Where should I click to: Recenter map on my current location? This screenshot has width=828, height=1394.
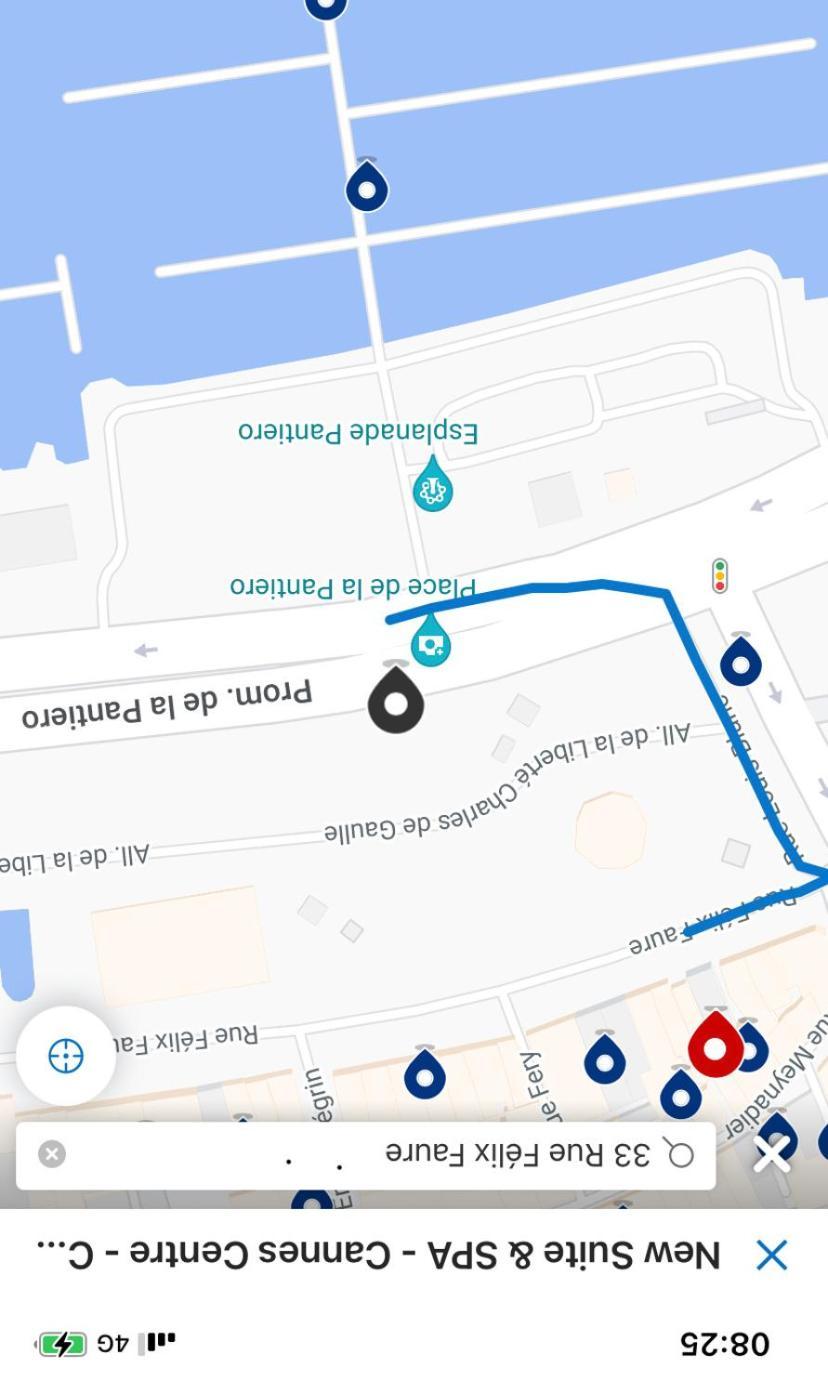pyautogui.click(x=66, y=1055)
